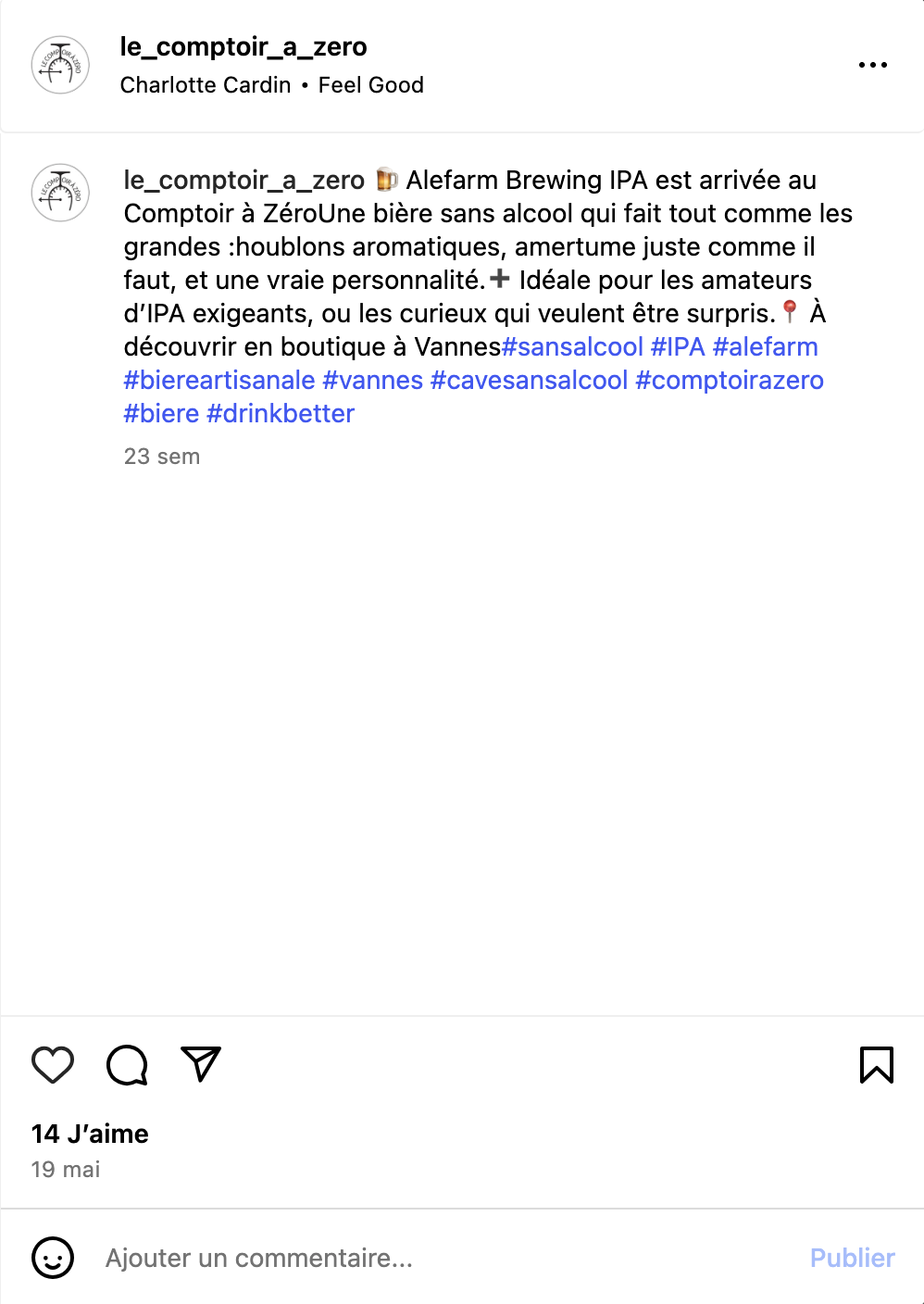Open the #vannes hashtag

[x=372, y=381]
